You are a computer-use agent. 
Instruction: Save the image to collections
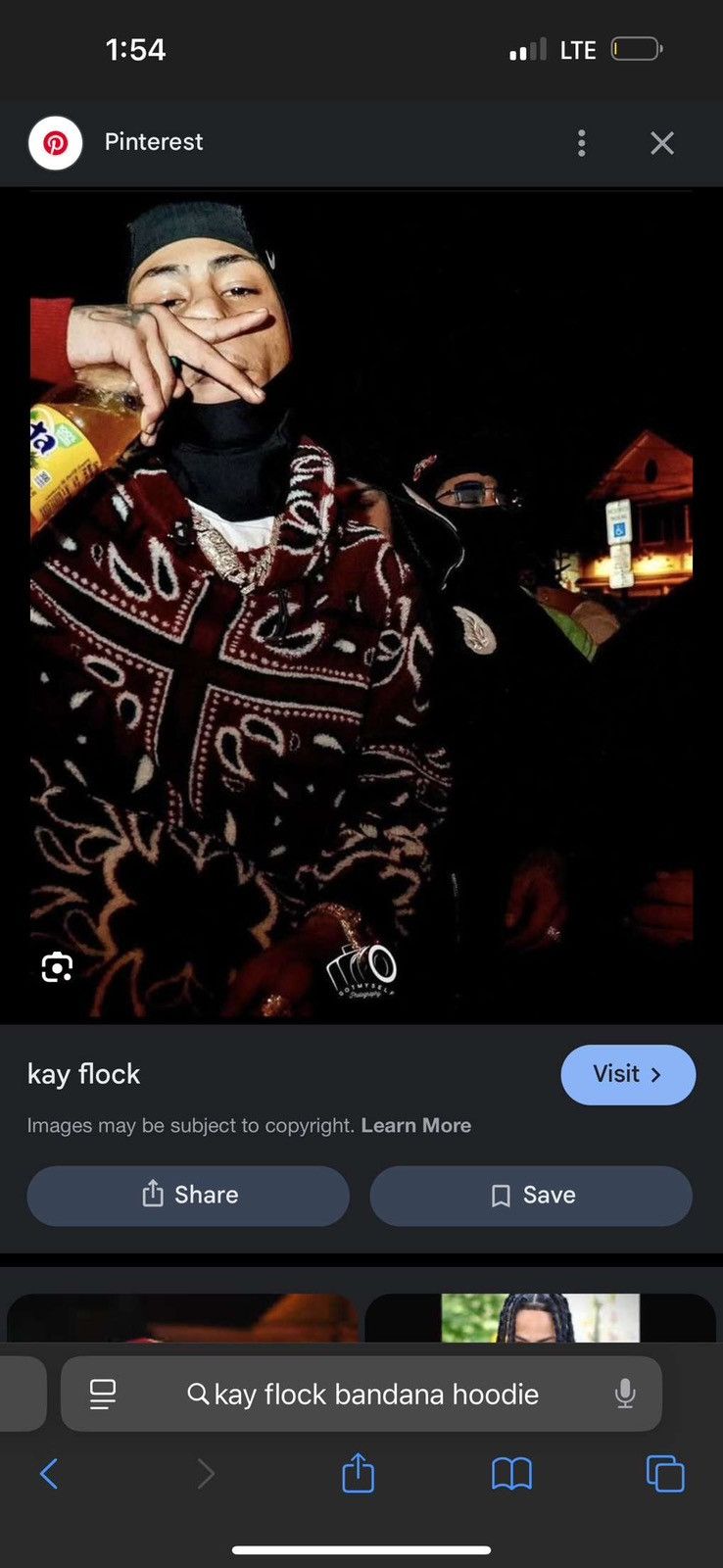(531, 1195)
